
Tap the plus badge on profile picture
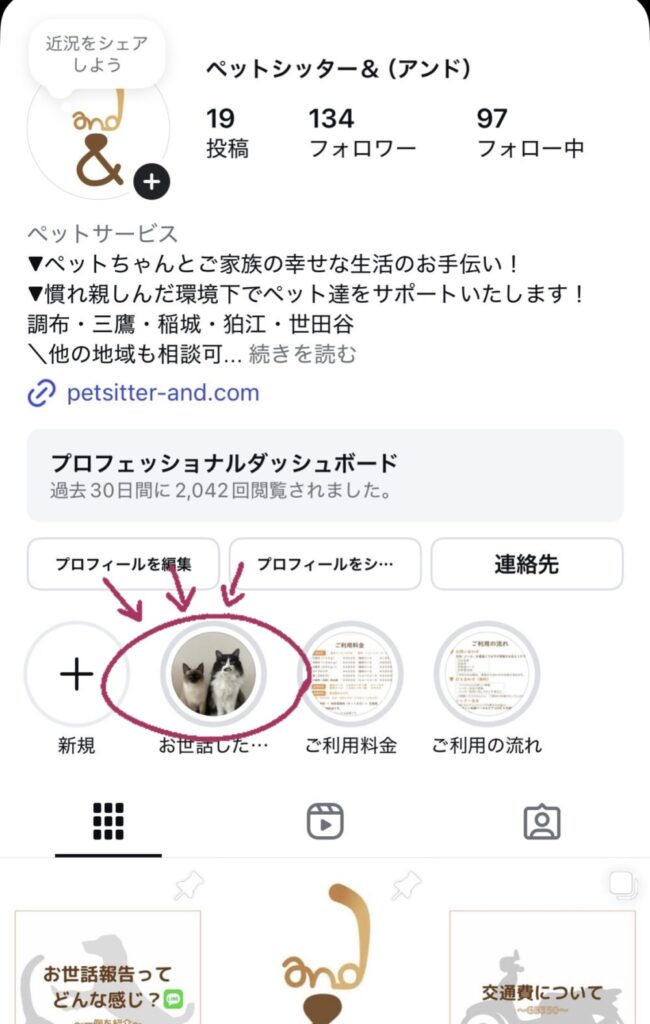[x=151, y=181]
